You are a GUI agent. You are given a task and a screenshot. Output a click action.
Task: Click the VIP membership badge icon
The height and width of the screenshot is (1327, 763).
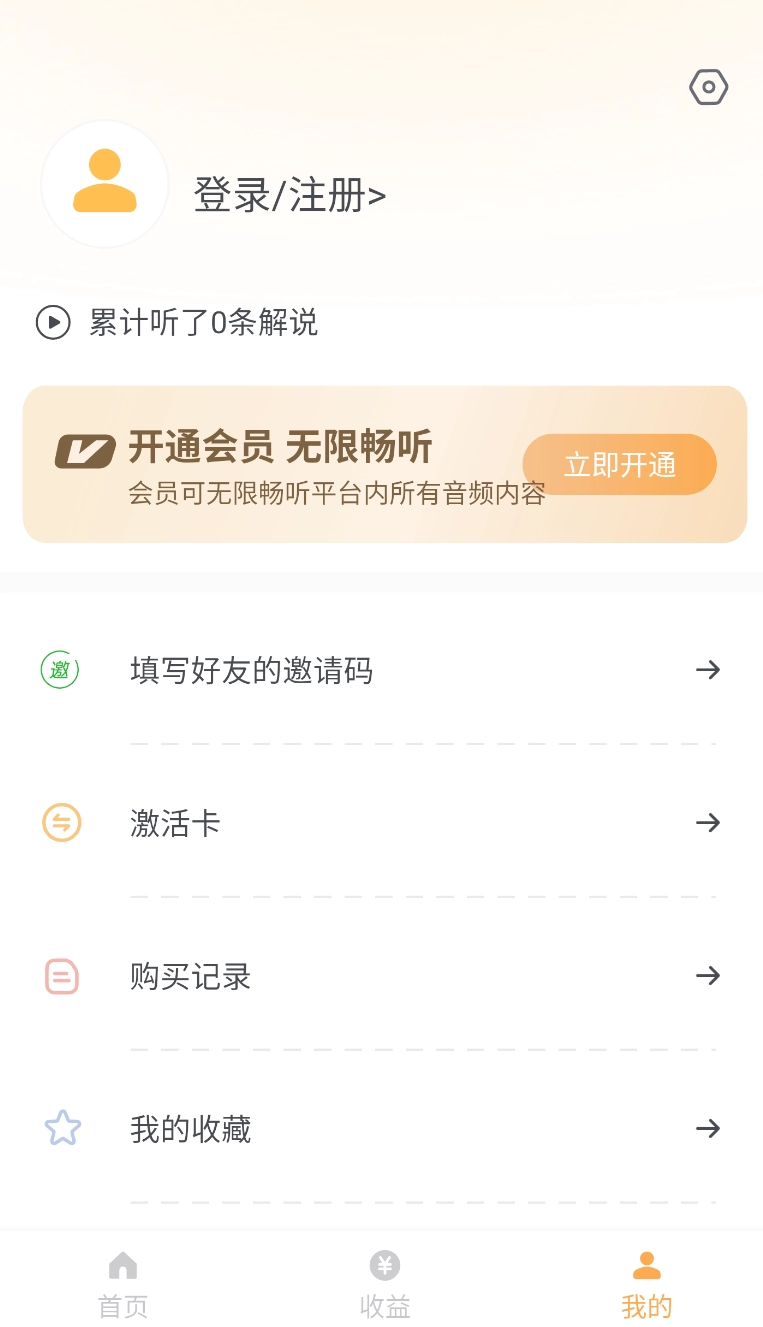pos(83,450)
